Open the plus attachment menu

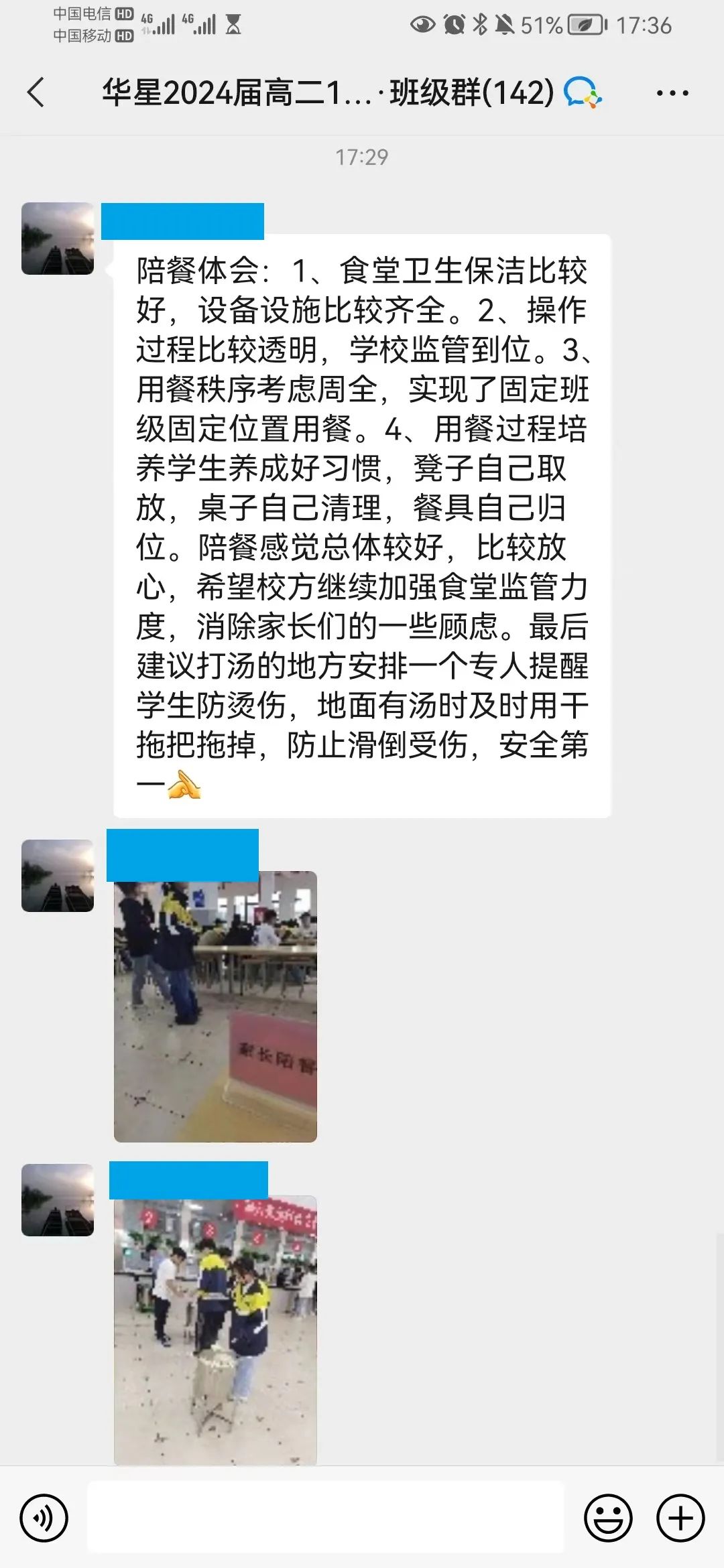coord(680,1518)
